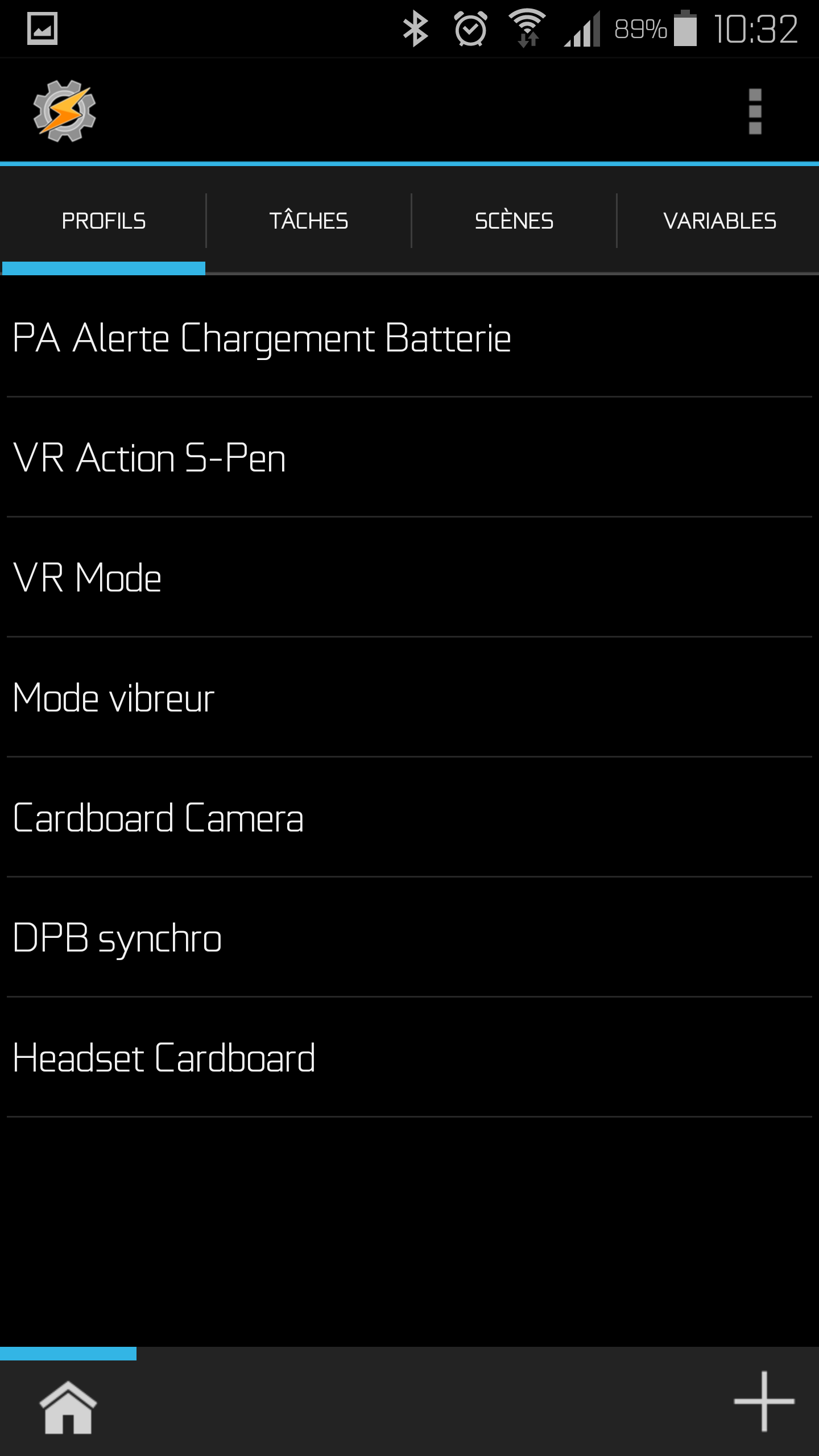Switch to the Tâches tab
This screenshot has height=1456, width=819.
[308, 221]
